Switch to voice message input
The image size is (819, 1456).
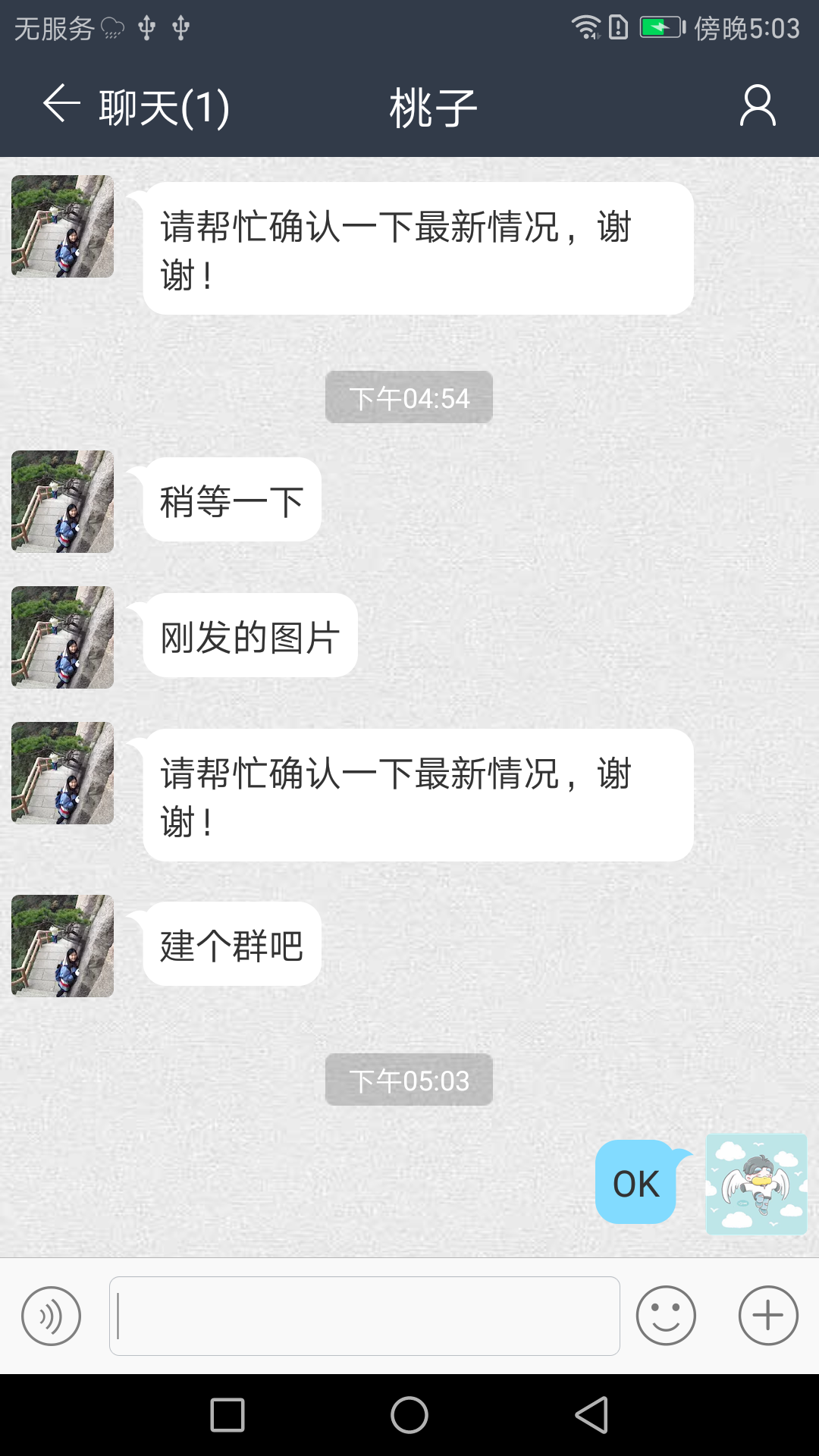(x=51, y=1316)
